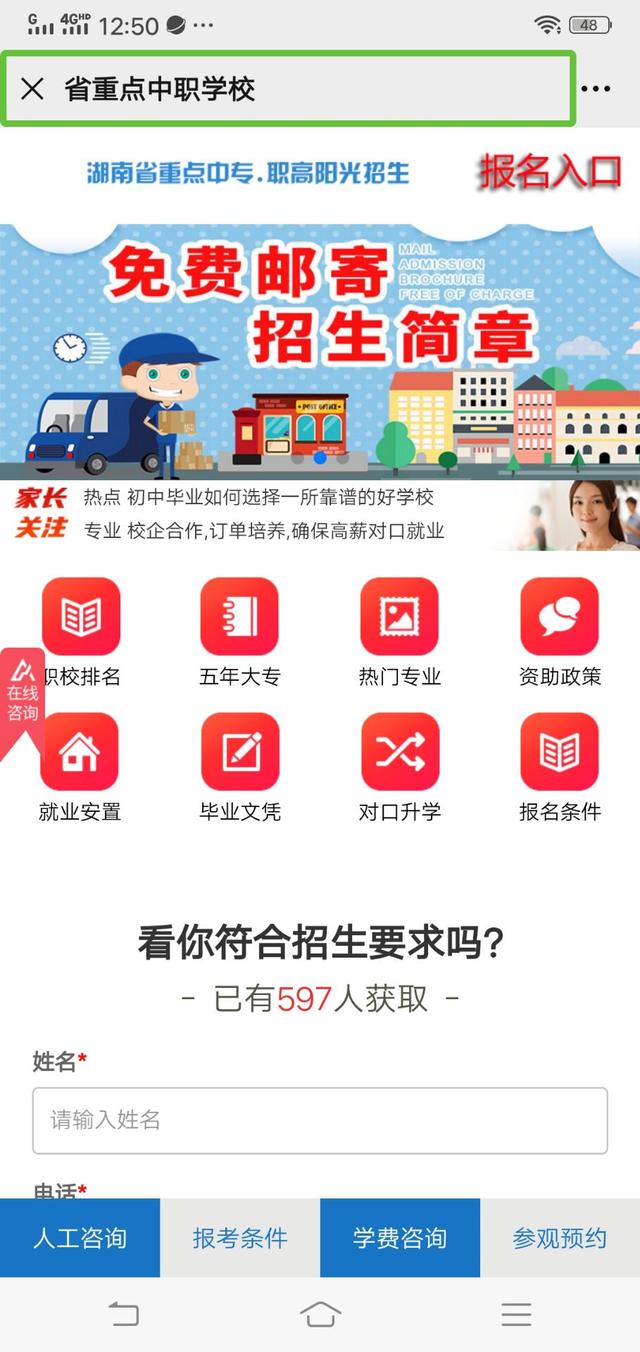Tap the system back button

pyautogui.click(x=124, y=1315)
